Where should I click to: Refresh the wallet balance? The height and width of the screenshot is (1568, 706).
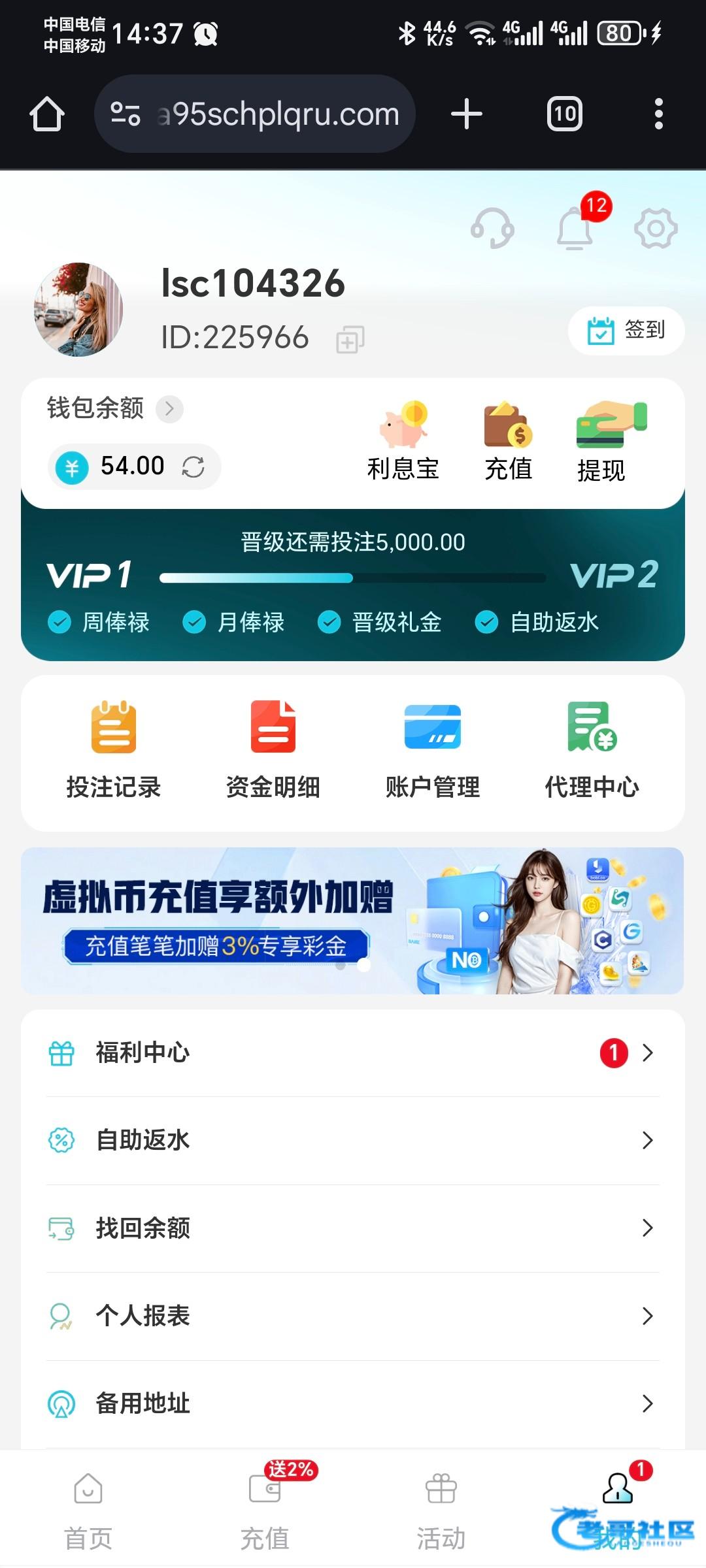pyautogui.click(x=193, y=466)
